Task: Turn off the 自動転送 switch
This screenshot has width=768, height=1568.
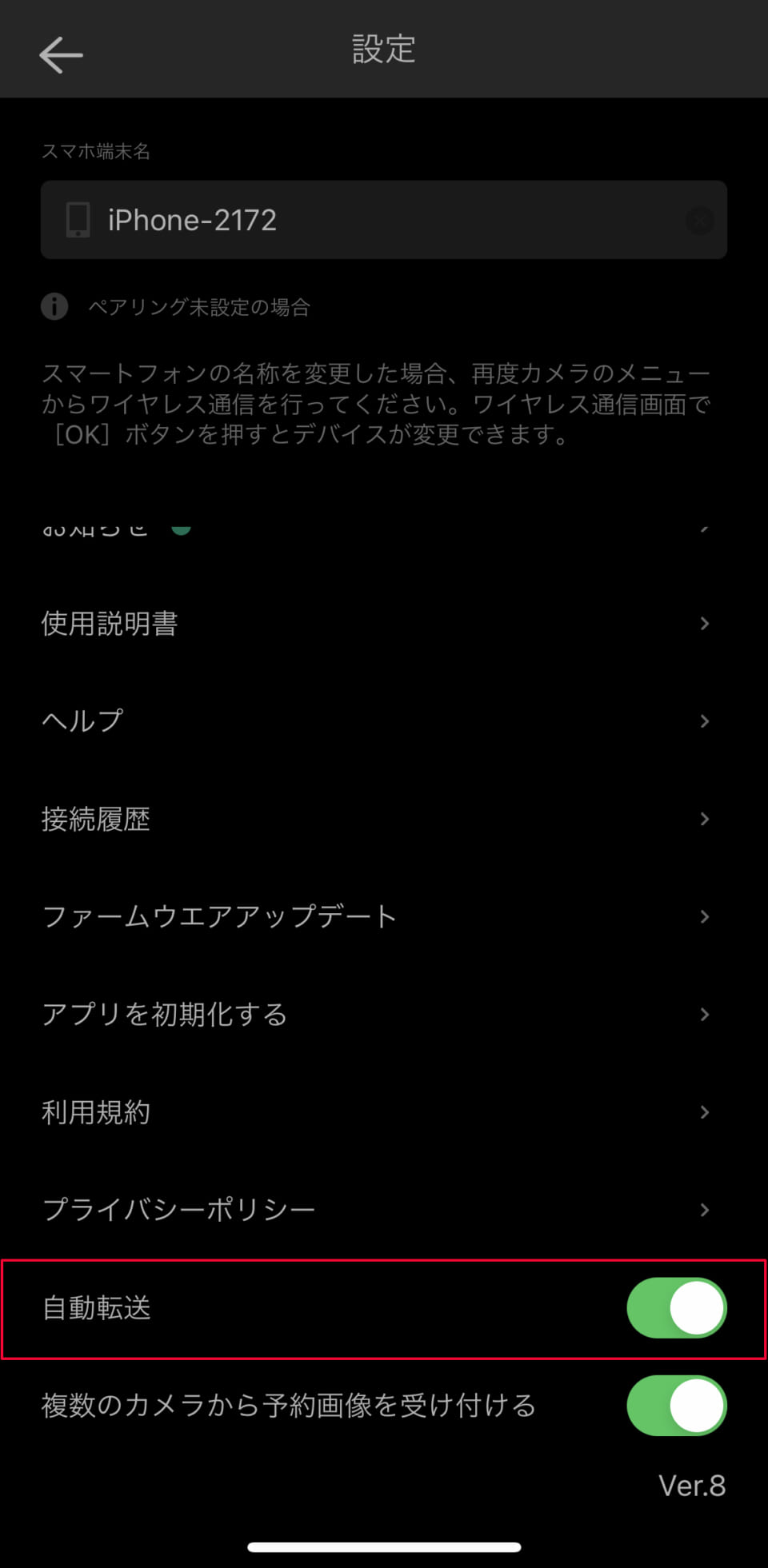Action: [x=676, y=1308]
